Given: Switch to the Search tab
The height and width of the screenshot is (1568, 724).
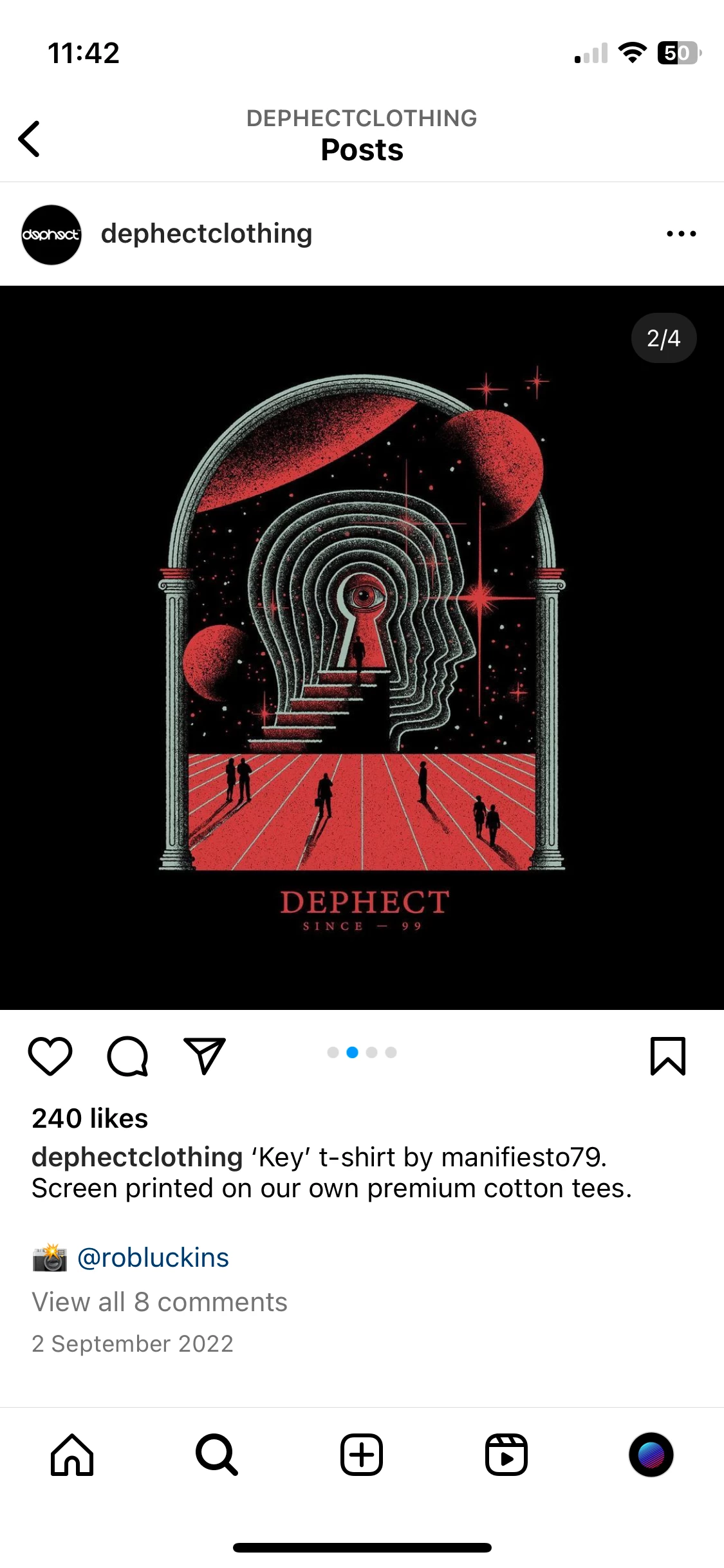Looking at the screenshot, I should coord(217,1455).
